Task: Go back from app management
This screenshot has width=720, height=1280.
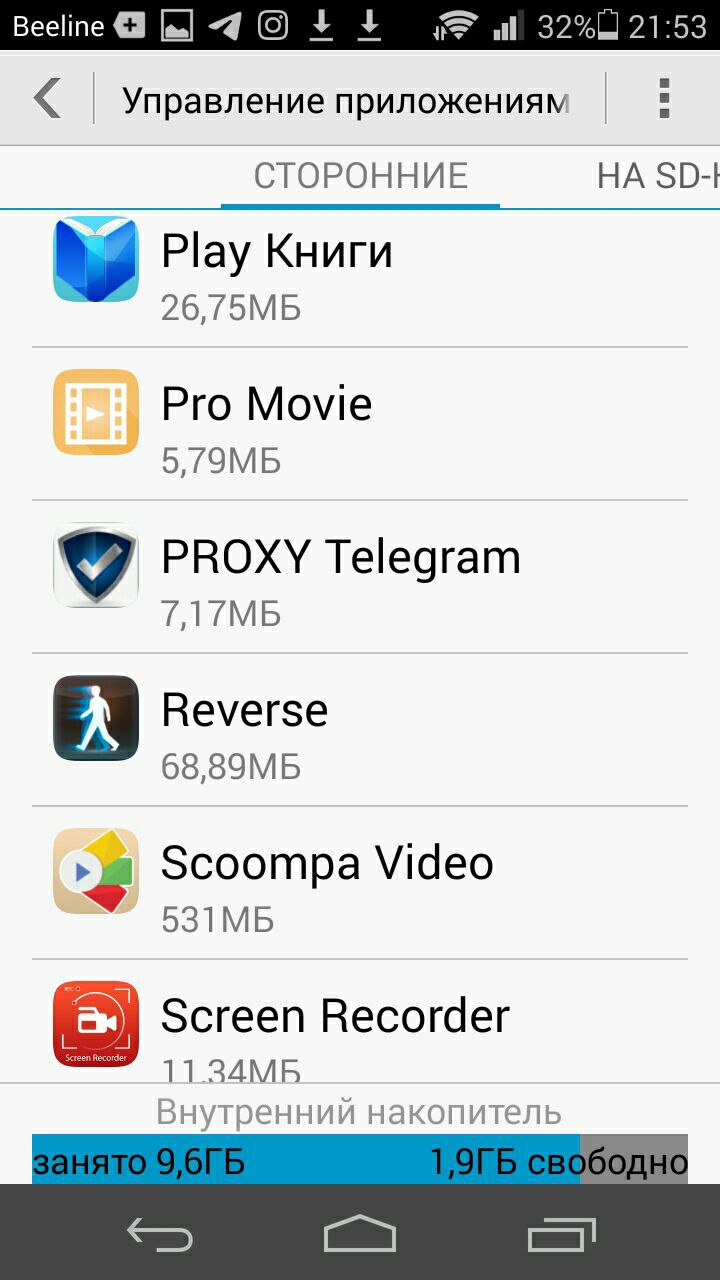Action: [47, 99]
